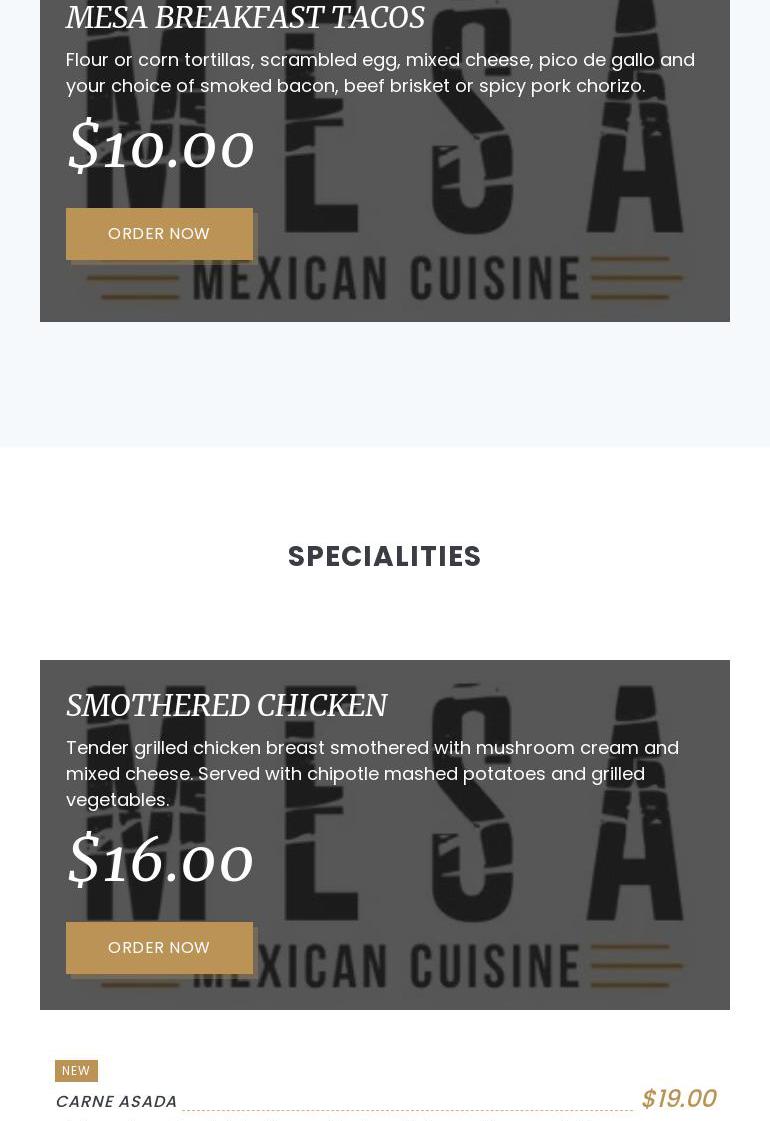Open the Smothered Chicken card
The height and width of the screenshot is (1121, 770).
pos(226,706)
